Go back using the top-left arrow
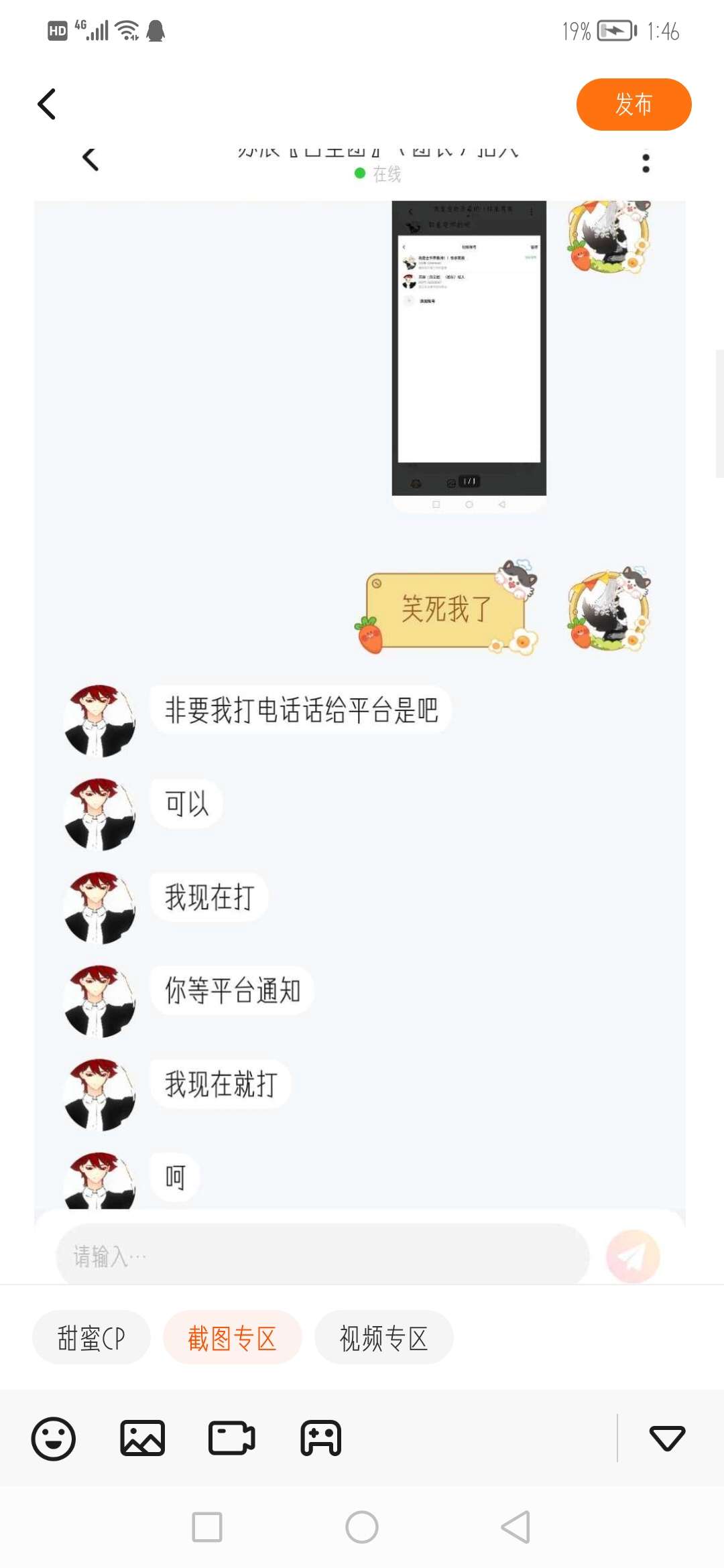The image size is (724, 1568). coord(47,105)
